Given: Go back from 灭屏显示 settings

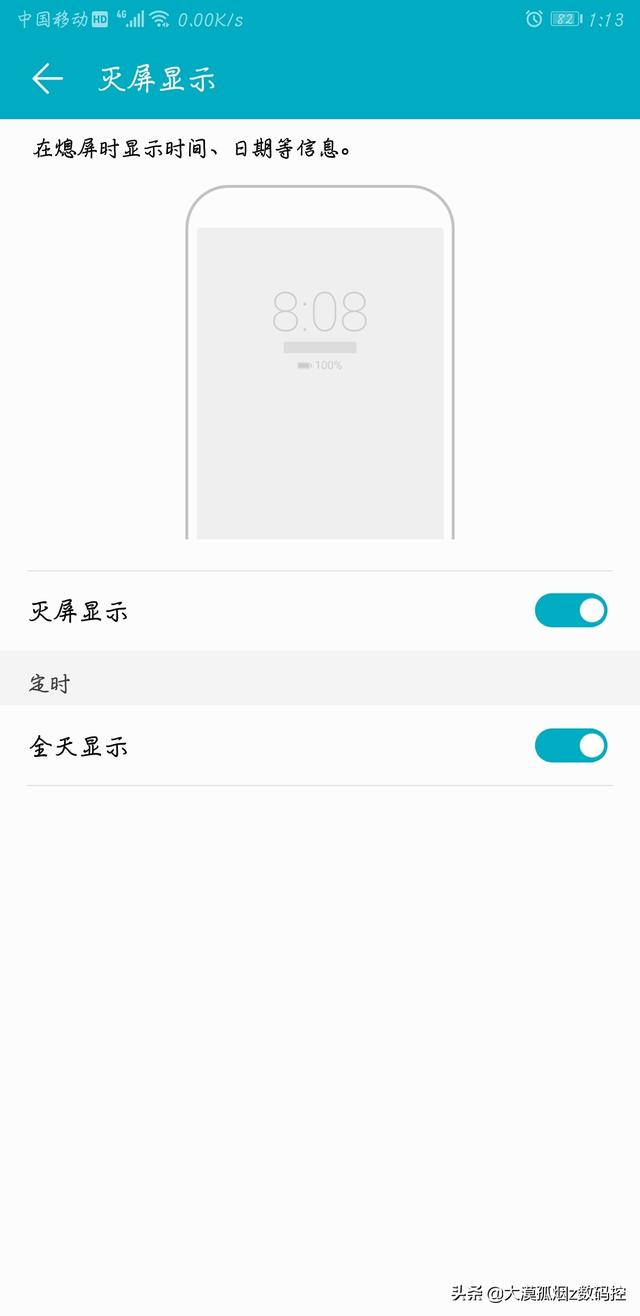Looking at the screenshot, I should [x=47, y=80].
